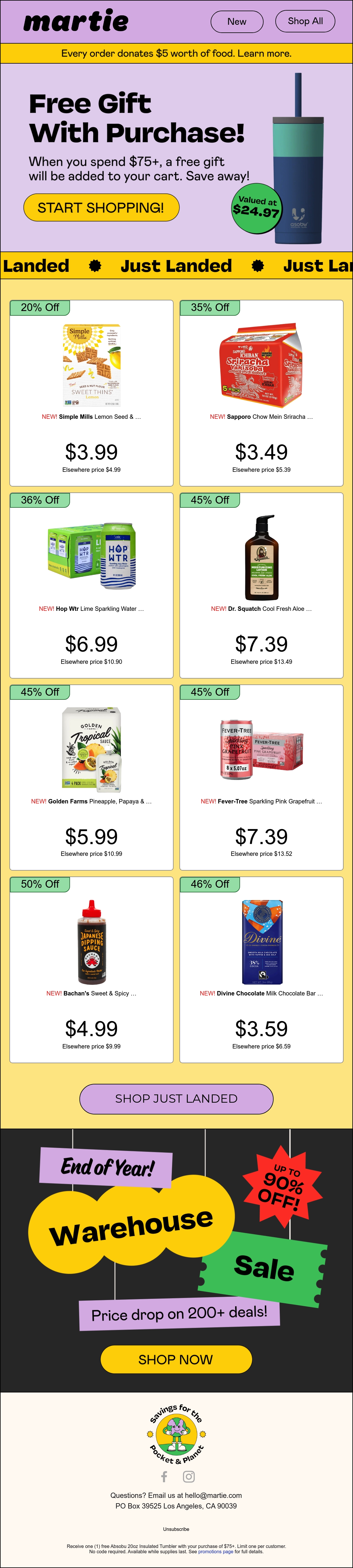Select Golden Farms Pineapple, Papaya sauce card
The width and height of the screenshot is (353, 1568).
91,777
